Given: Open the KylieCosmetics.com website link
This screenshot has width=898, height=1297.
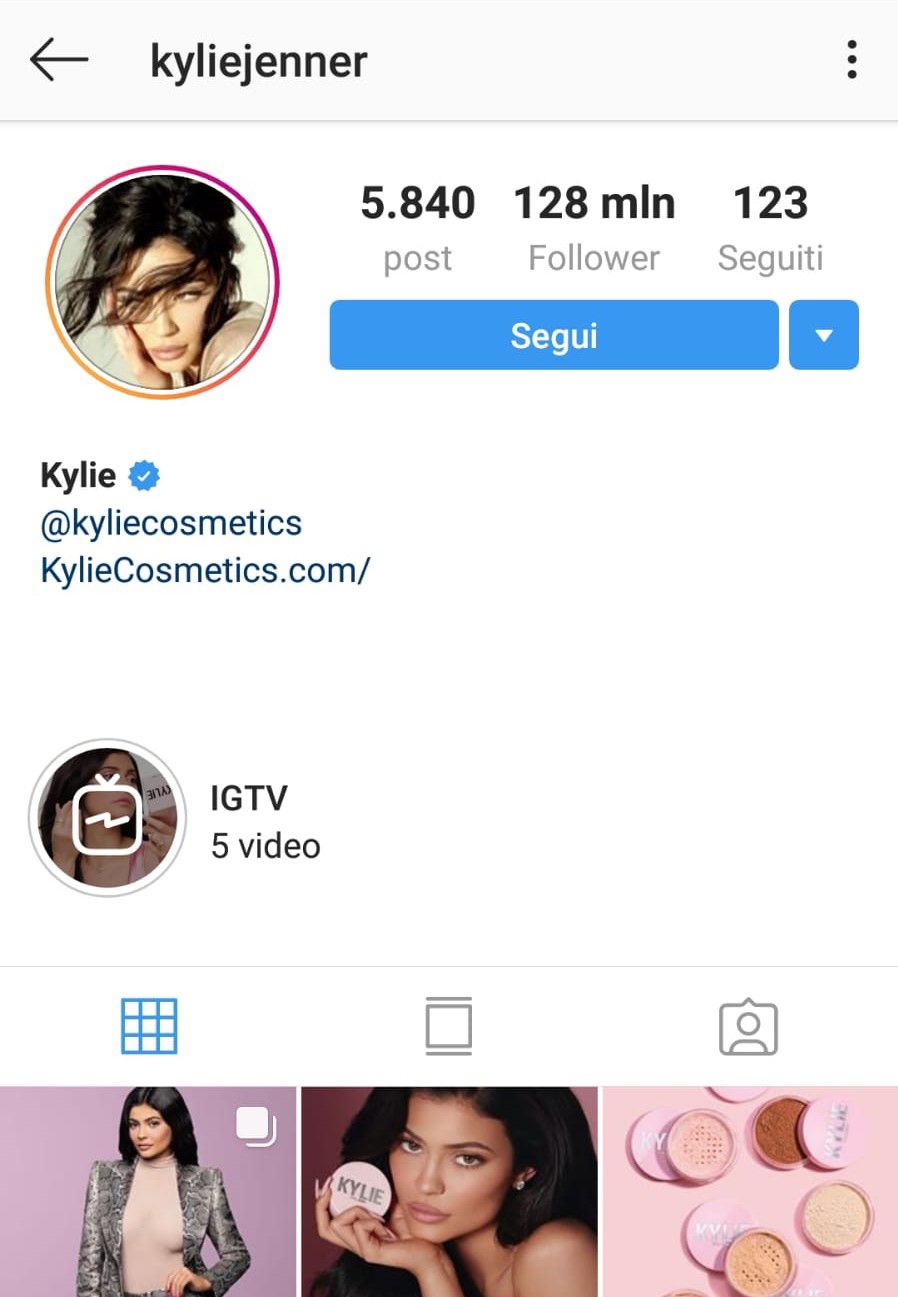Looking at the screenshot, I should 205,570.
